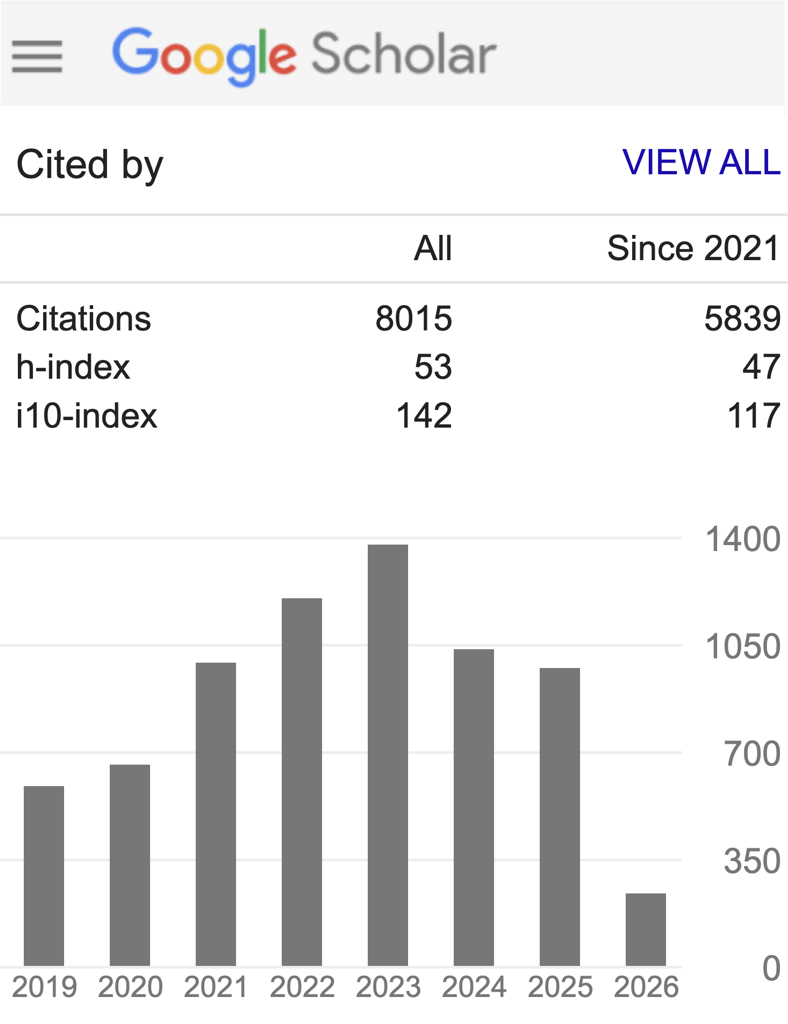Click the h-index row label
Image resolution: width=788 pixels, height=1024 pixels.
(72, 368)
